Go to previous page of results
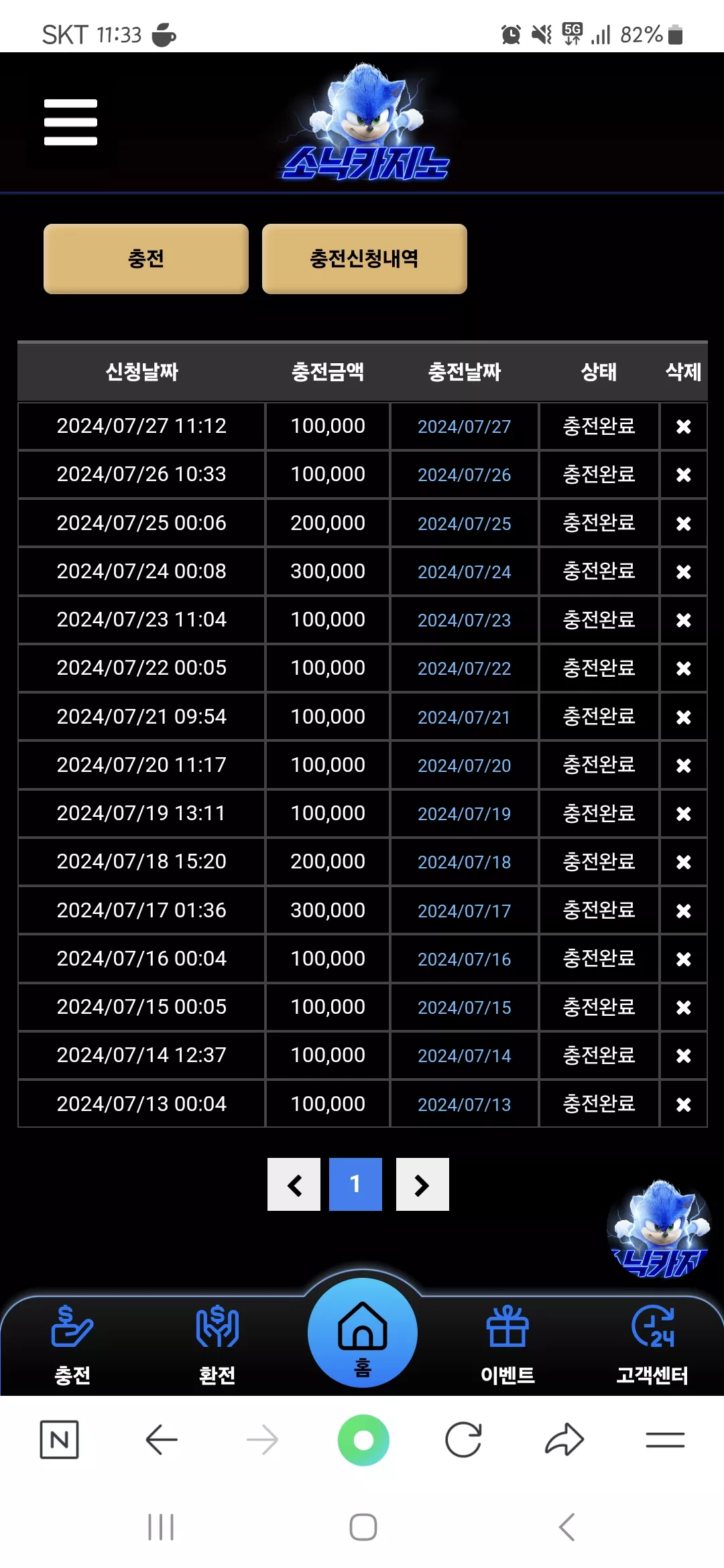Screen dimensions: 724x1568 294,1184
